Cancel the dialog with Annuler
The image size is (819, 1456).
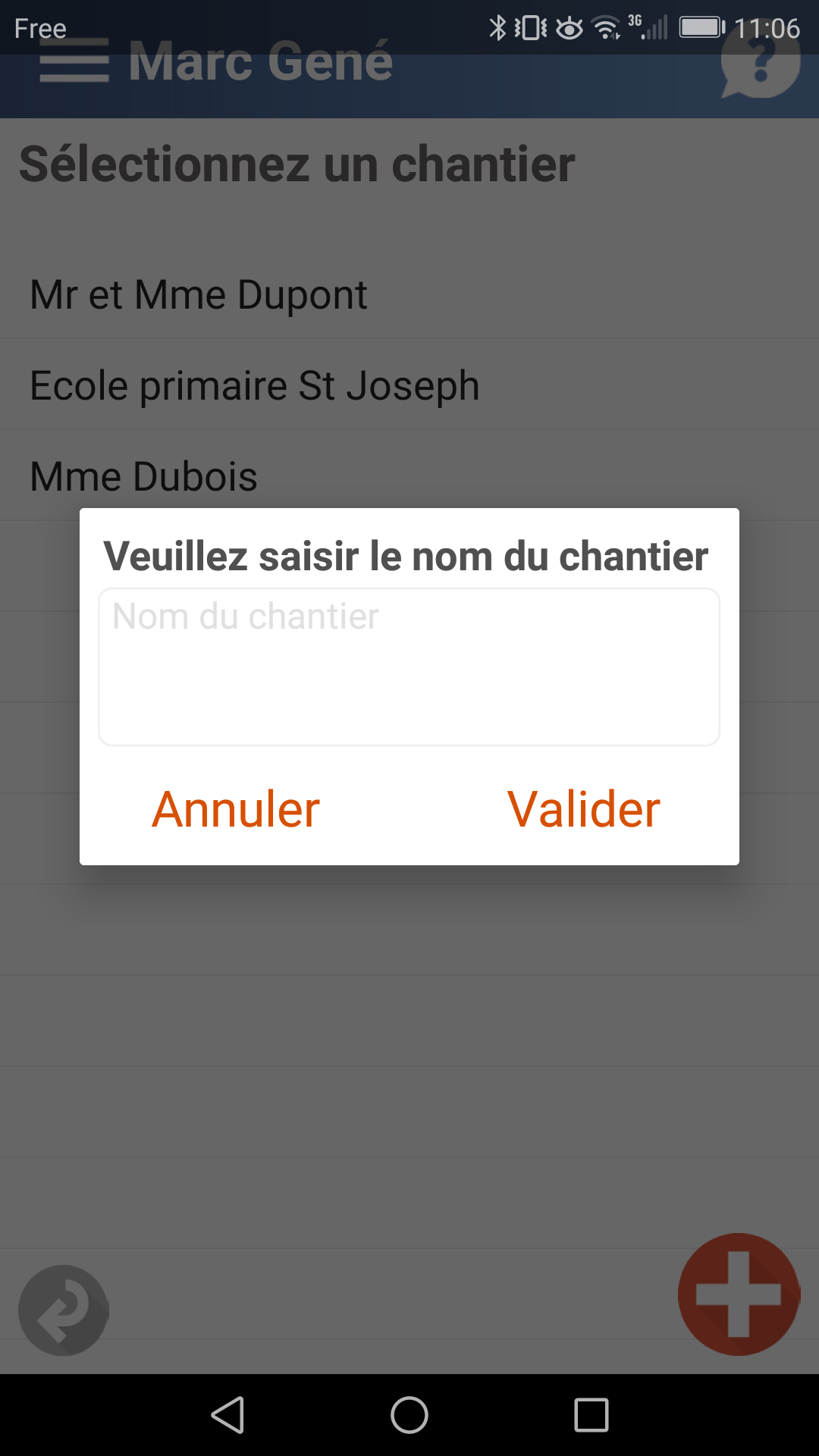coord(236,809)
